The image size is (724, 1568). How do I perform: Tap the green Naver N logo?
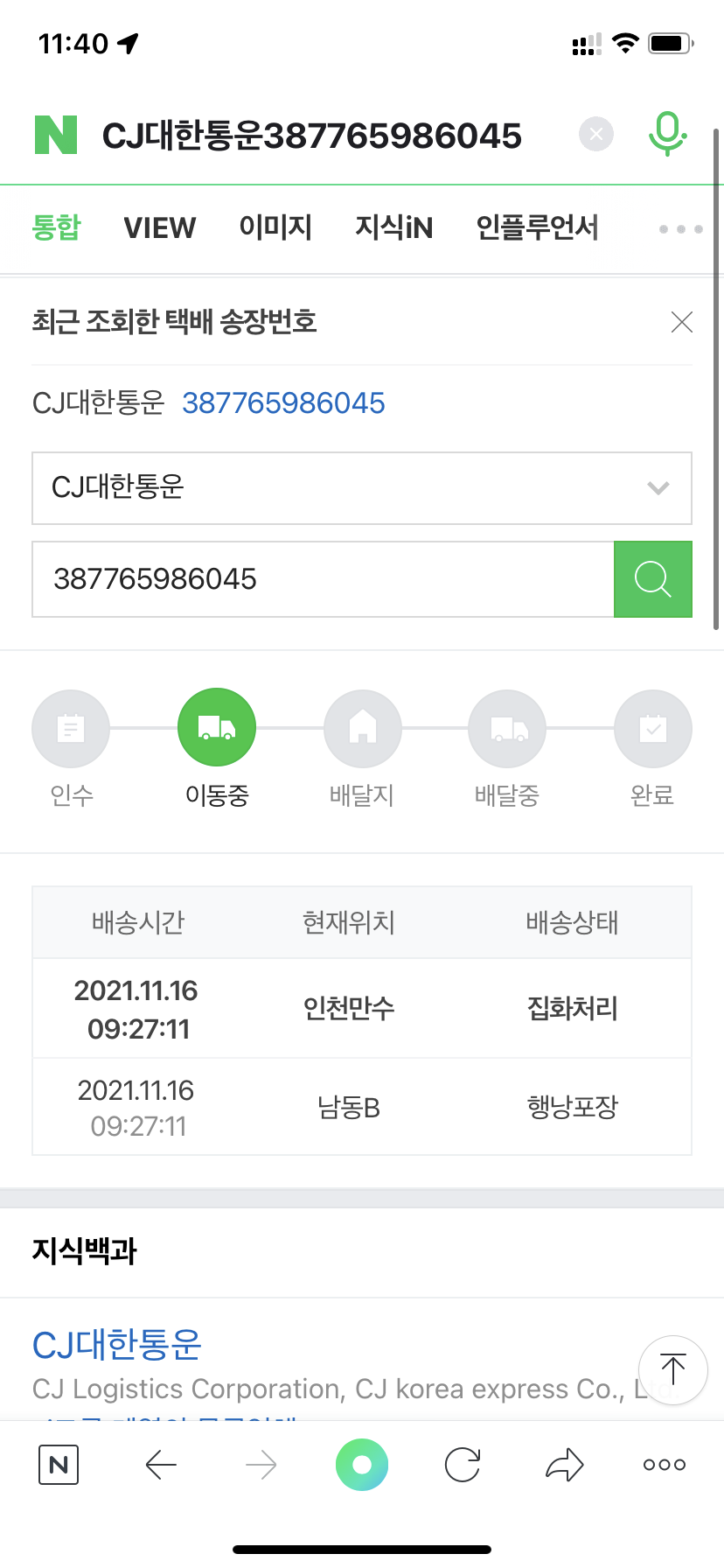[x=56, y=135]
